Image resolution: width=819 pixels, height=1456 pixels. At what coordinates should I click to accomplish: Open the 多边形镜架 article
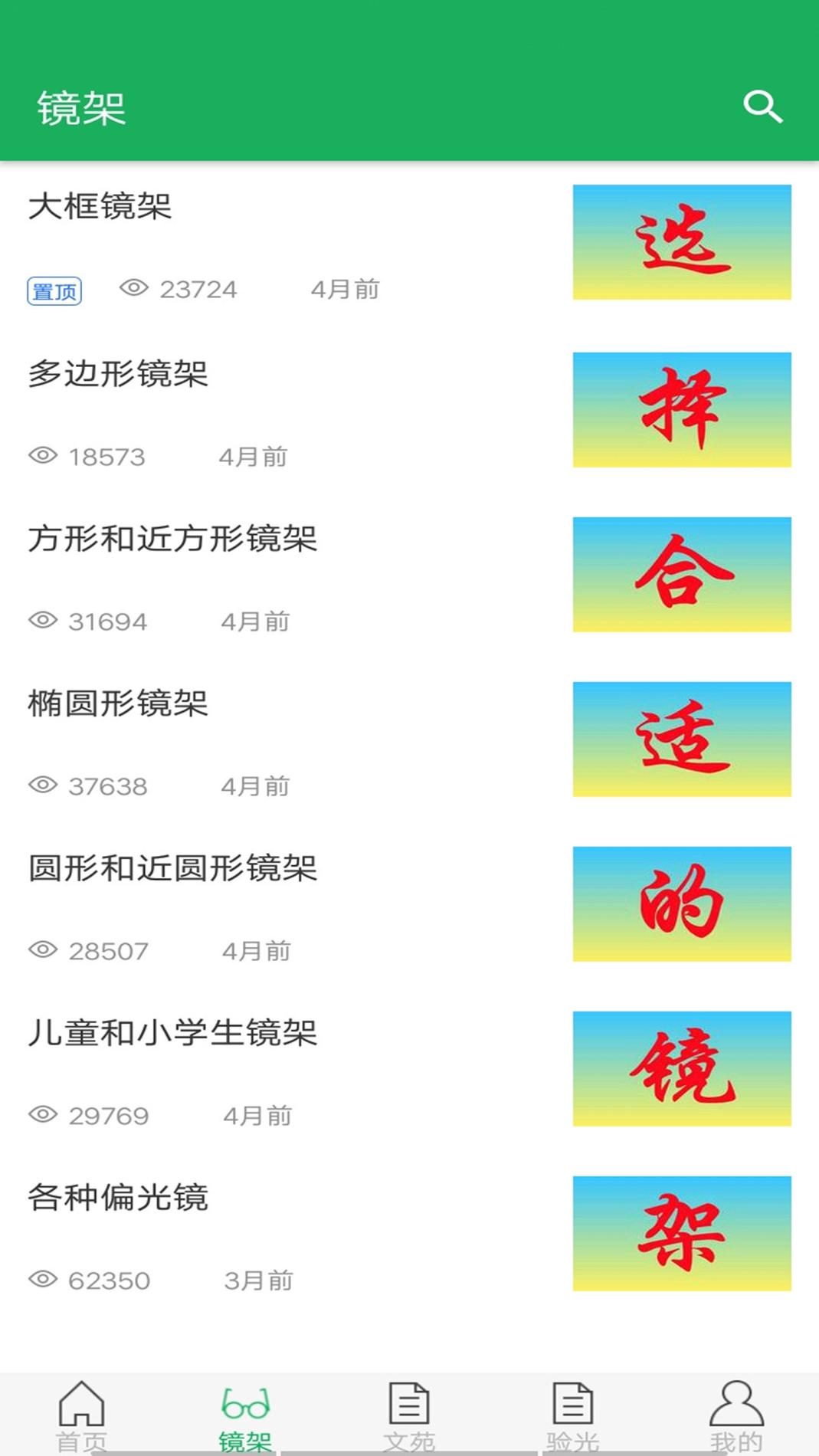click(x=119, y=375)
